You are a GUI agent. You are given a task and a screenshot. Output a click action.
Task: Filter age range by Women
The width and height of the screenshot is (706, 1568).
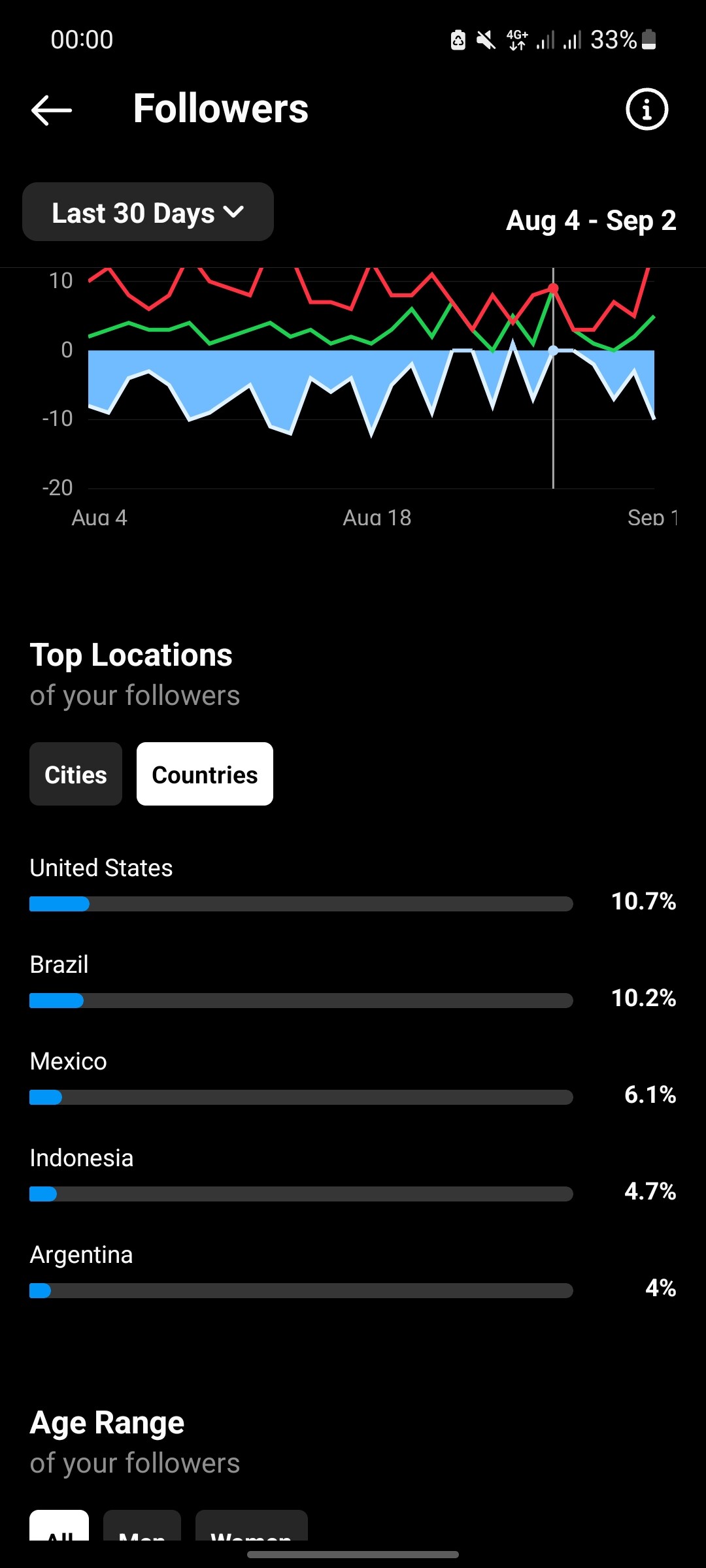pos(251,1526)
